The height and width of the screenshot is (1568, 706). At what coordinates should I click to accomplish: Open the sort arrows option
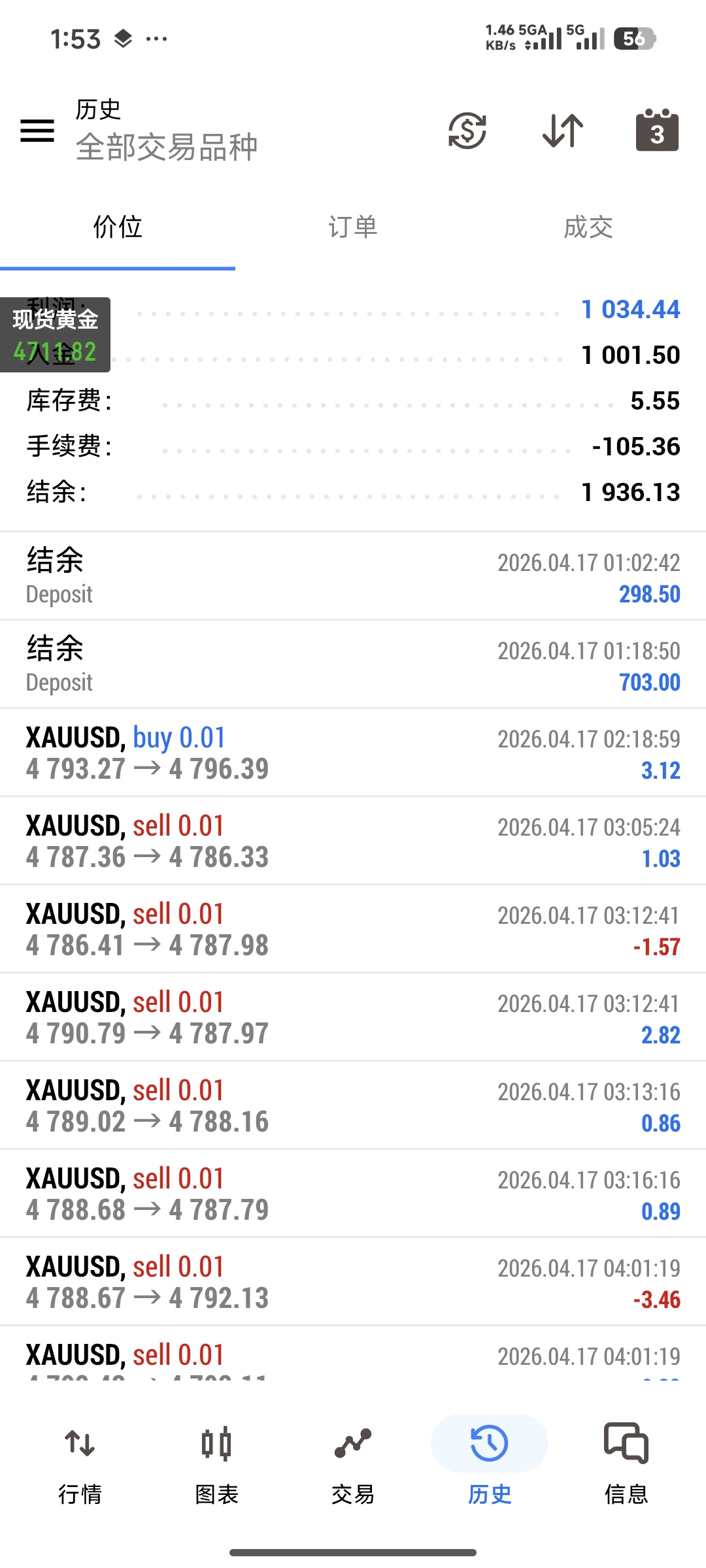tap(563, 131)
